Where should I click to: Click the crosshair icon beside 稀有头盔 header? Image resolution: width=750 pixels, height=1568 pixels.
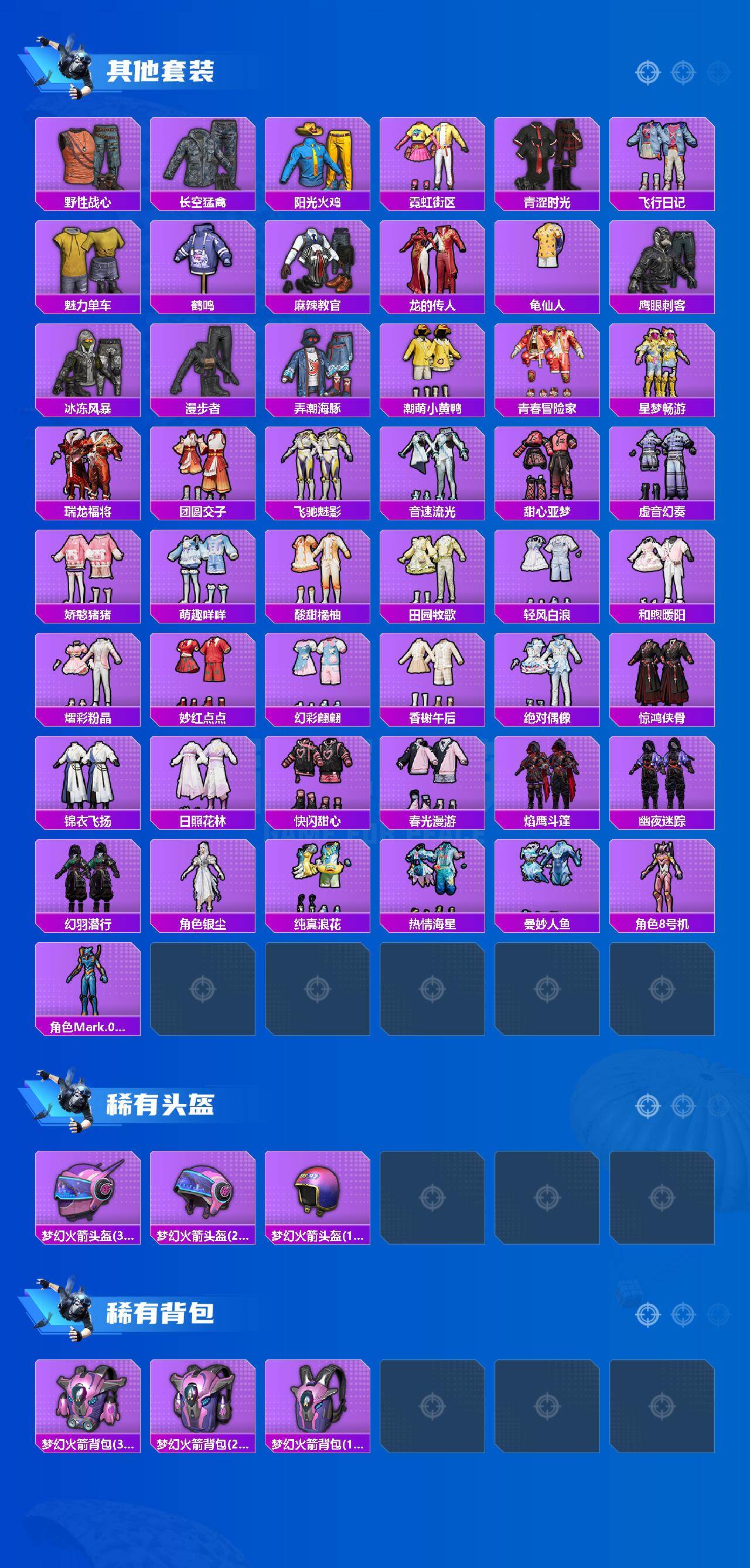(647, 1105)
